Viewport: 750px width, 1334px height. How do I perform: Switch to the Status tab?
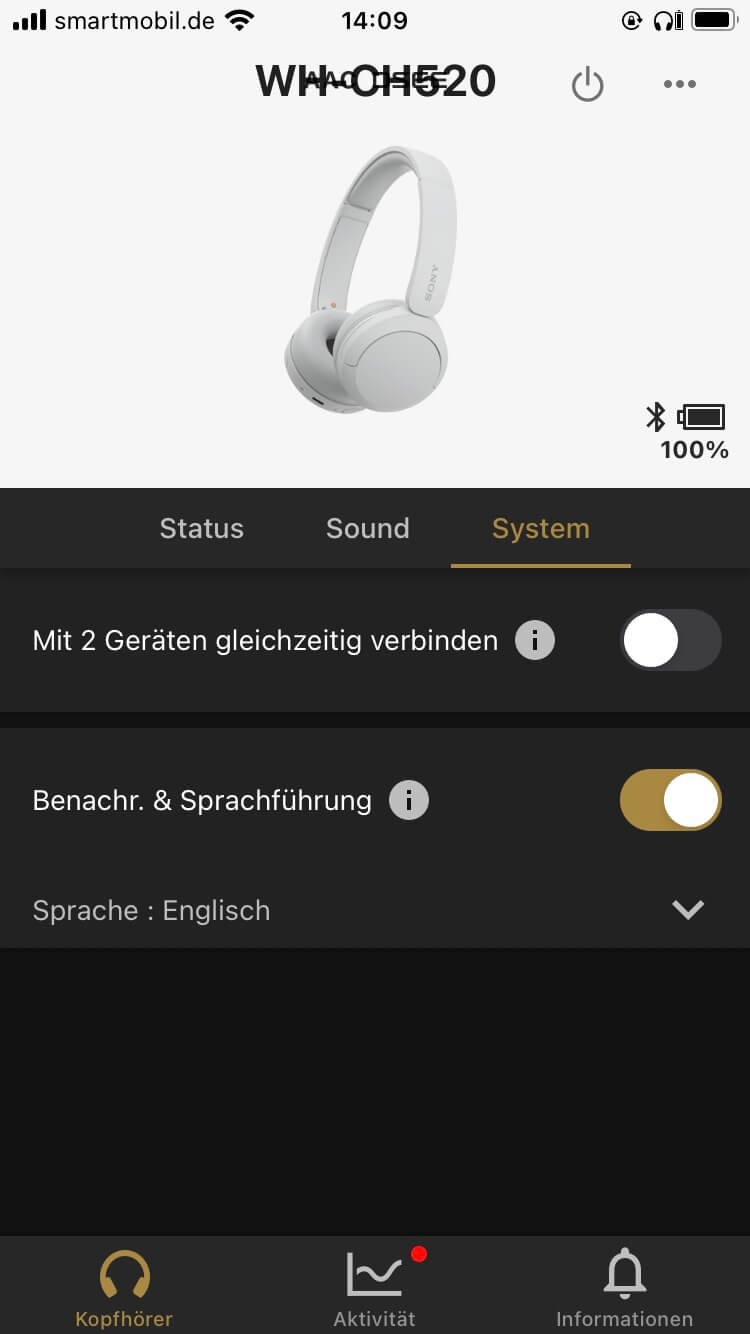201,528
